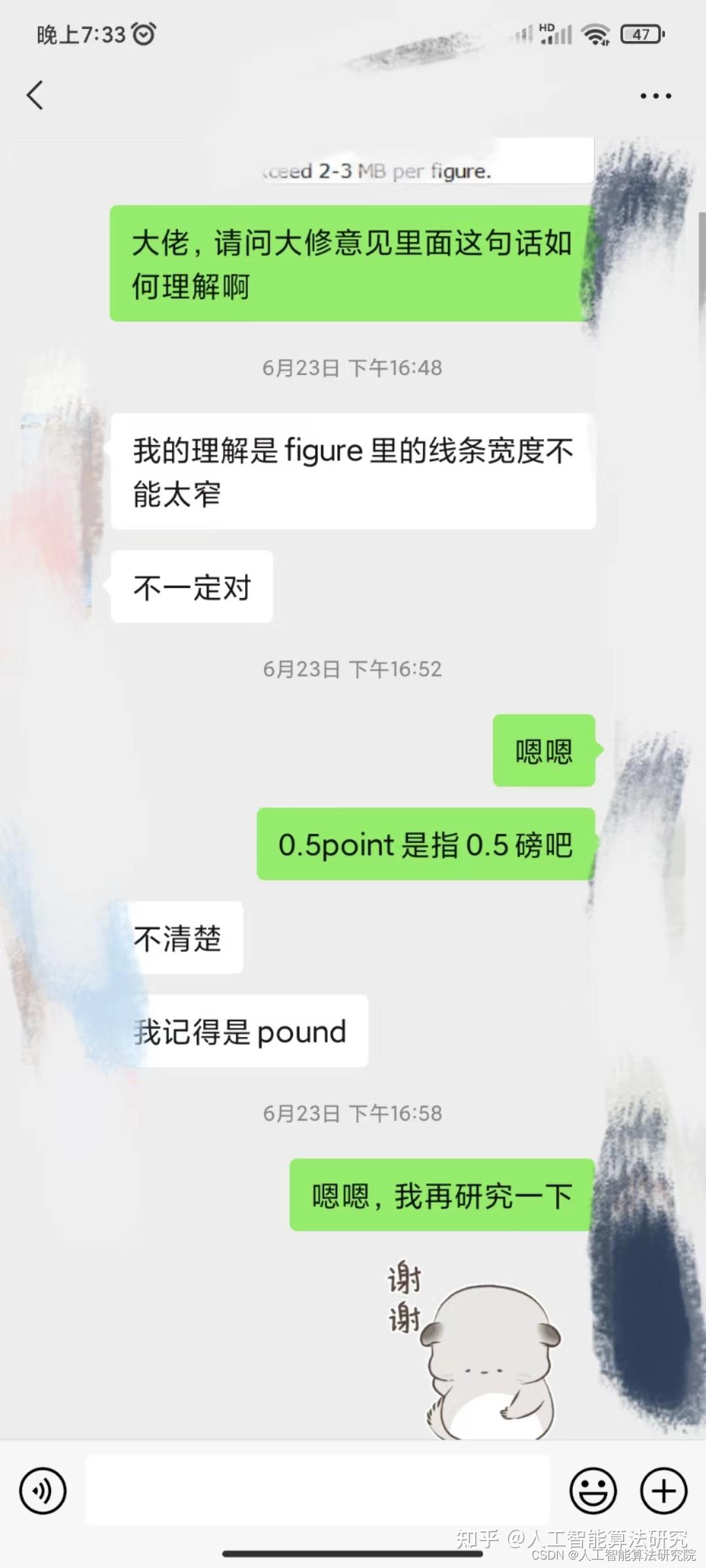
Task: Open the emoji sticker panel
Action: click(x=593, y=1491)
